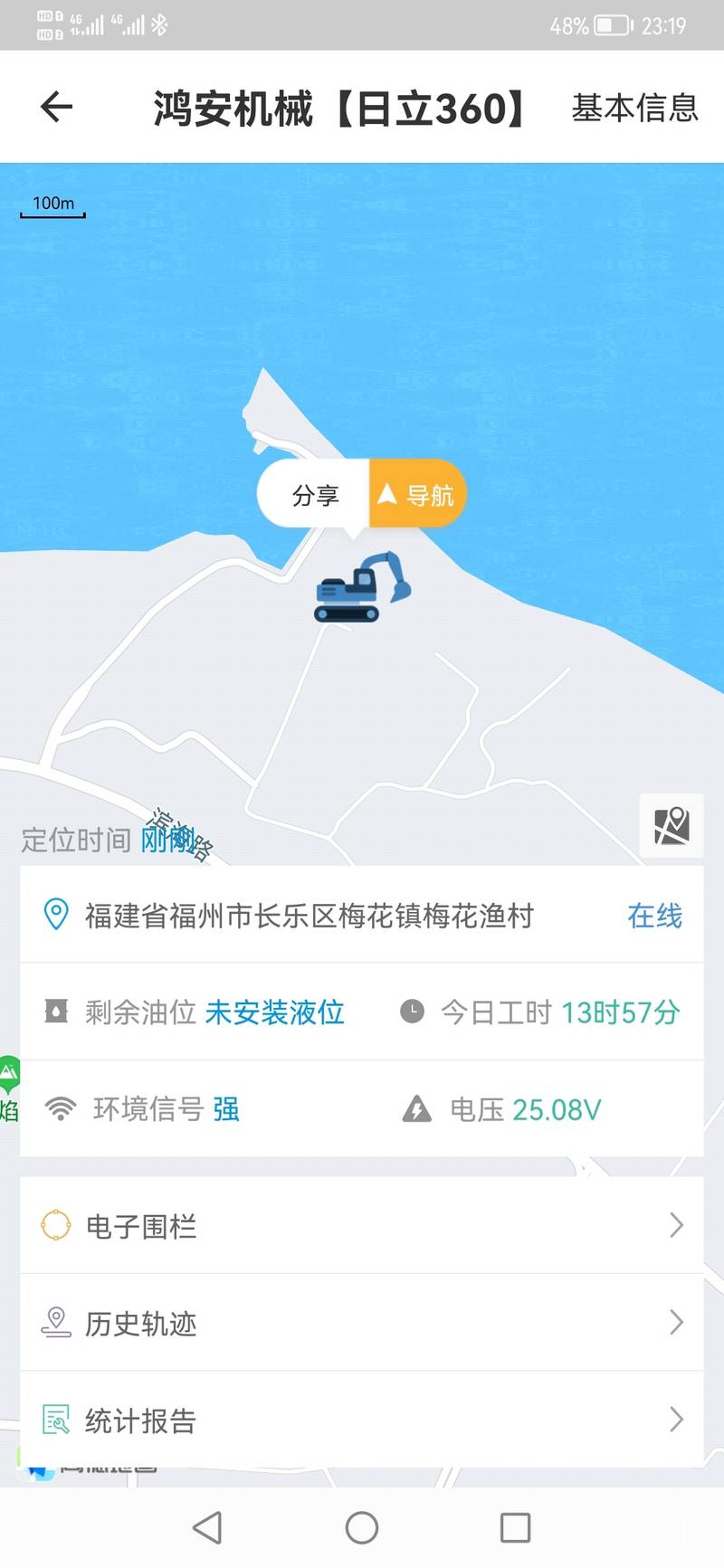This screenshot has height=1568, width=724.
Task: Open the 电子围栏 row
Action: (361, 1226)
